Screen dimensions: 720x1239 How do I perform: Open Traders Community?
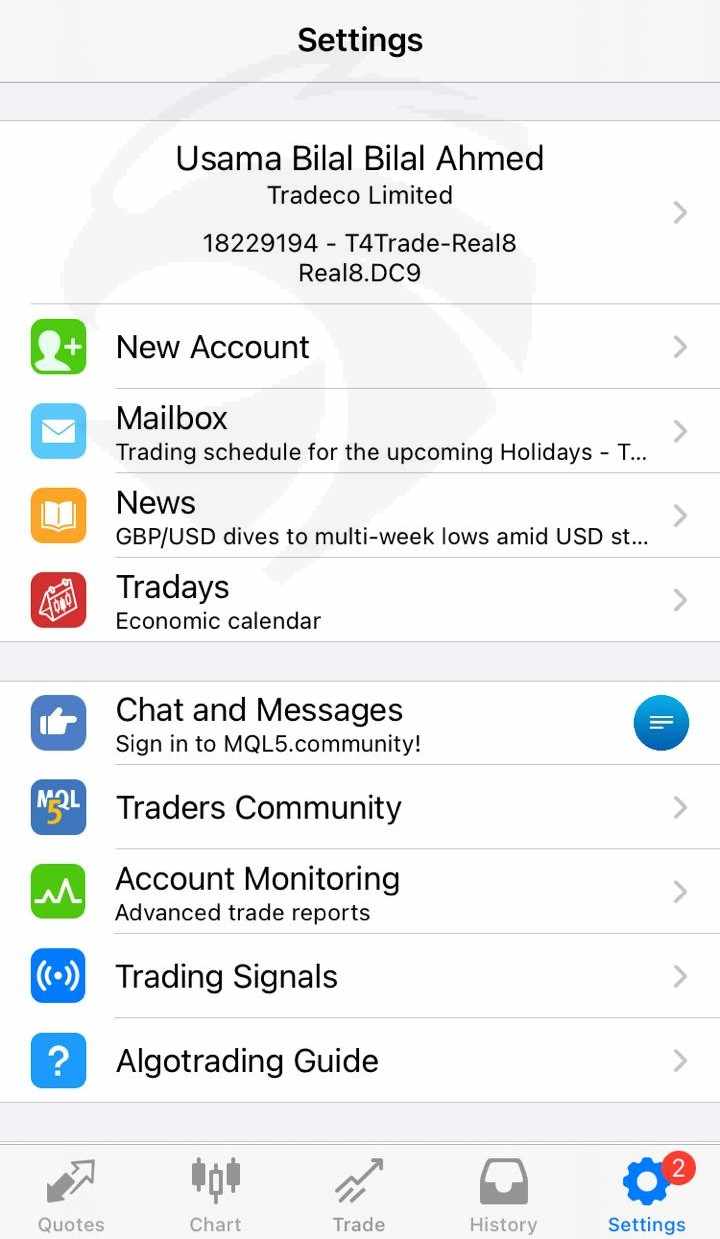tap(360, 807)
